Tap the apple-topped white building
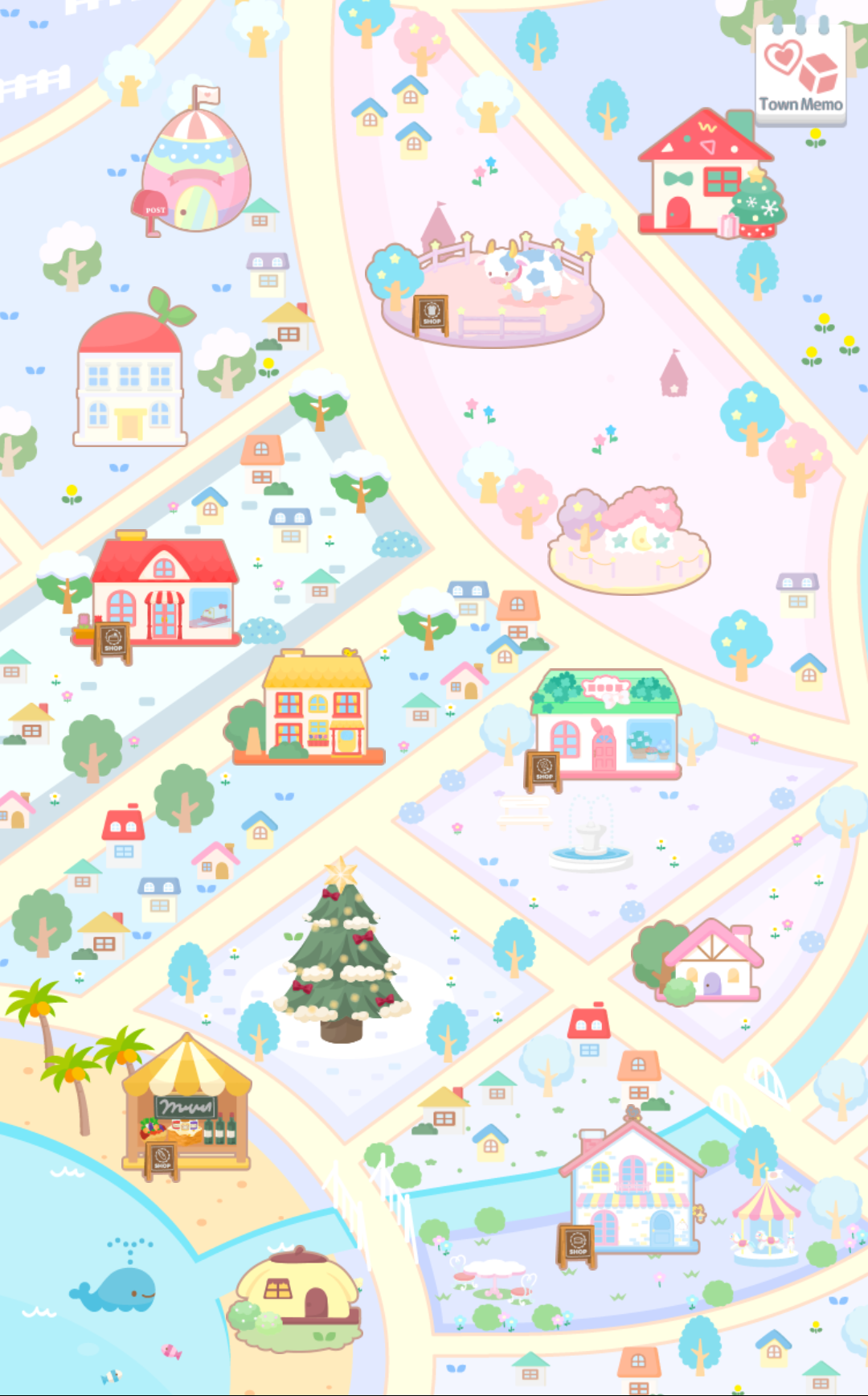 tap(130, 378)
